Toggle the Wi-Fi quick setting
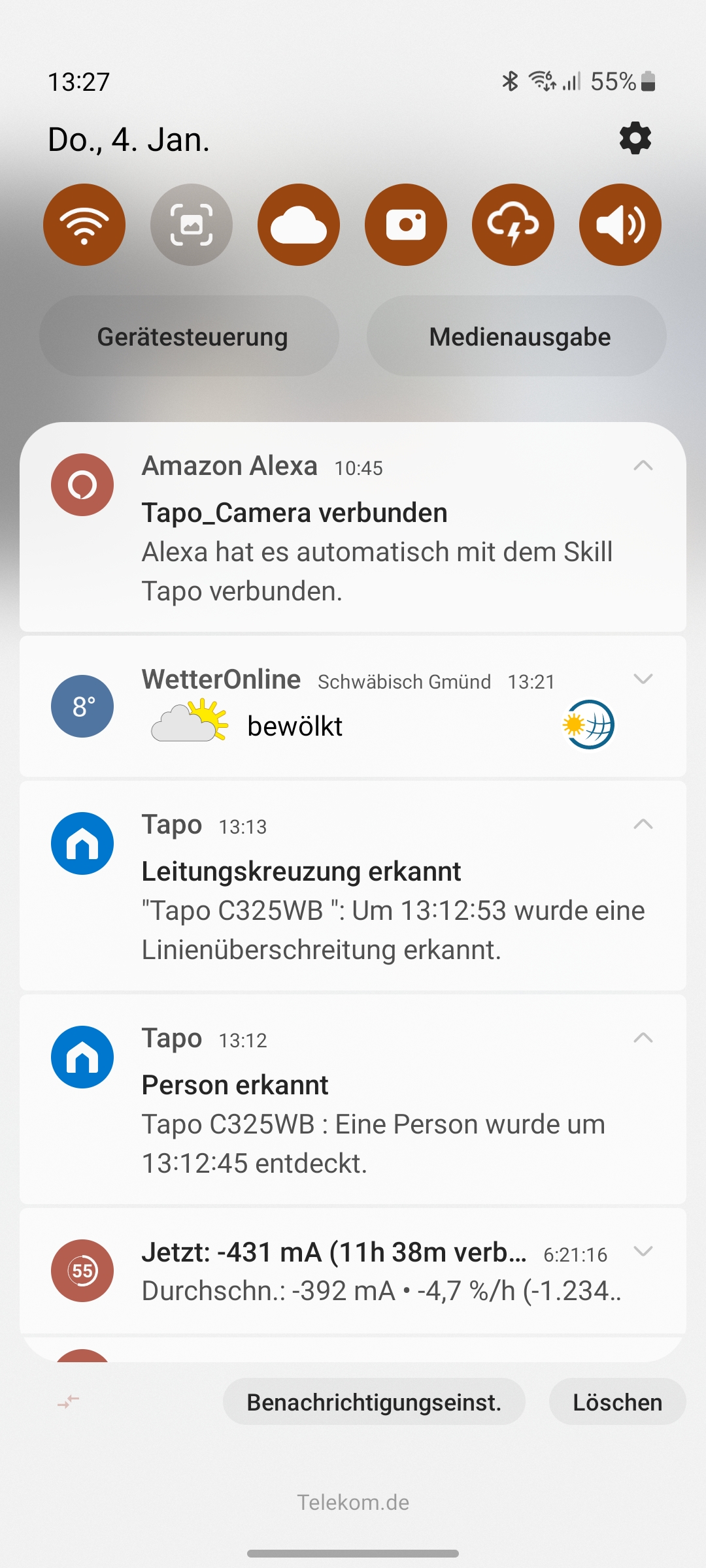The width and height of the screenshot is (706, 1568). point(84,225)
